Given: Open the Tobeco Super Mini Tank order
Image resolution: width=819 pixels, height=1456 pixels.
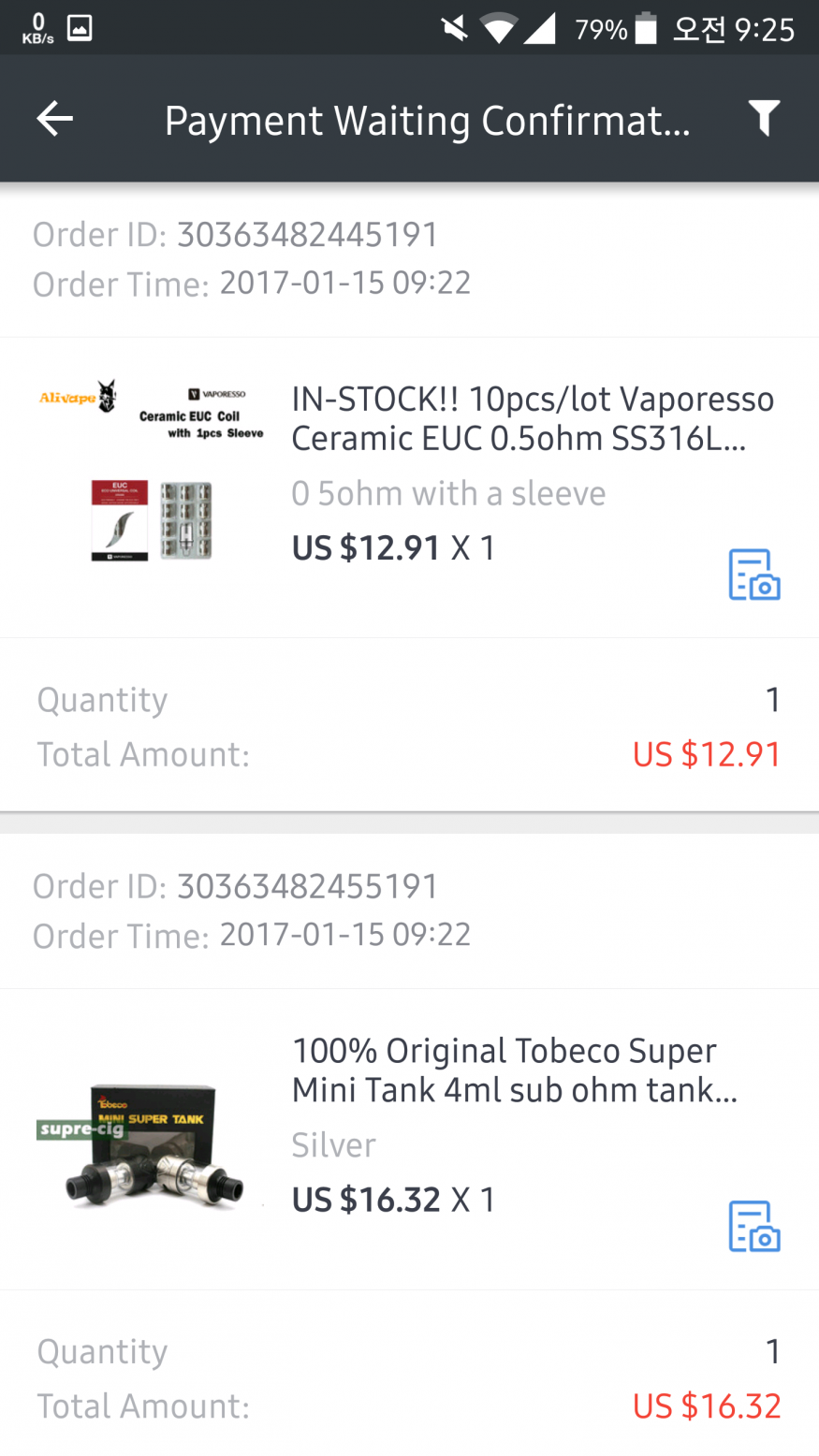Looking at the screenshot, I should [x=515, y=1070].
